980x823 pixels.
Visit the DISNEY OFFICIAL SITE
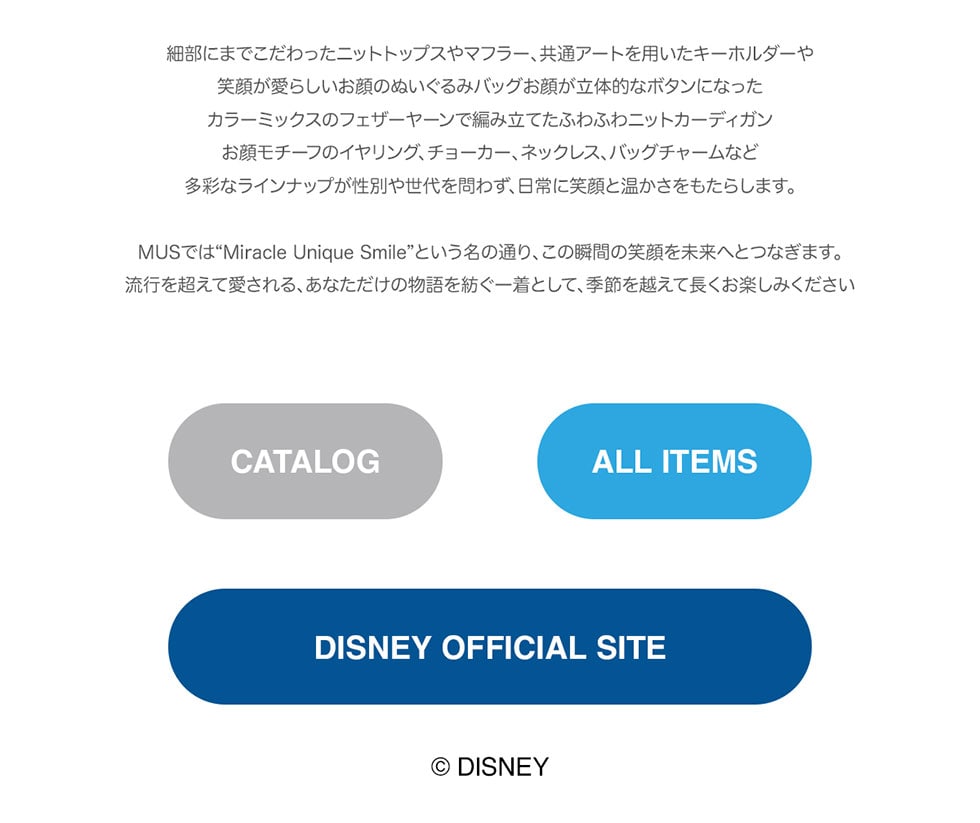point(489,647)
